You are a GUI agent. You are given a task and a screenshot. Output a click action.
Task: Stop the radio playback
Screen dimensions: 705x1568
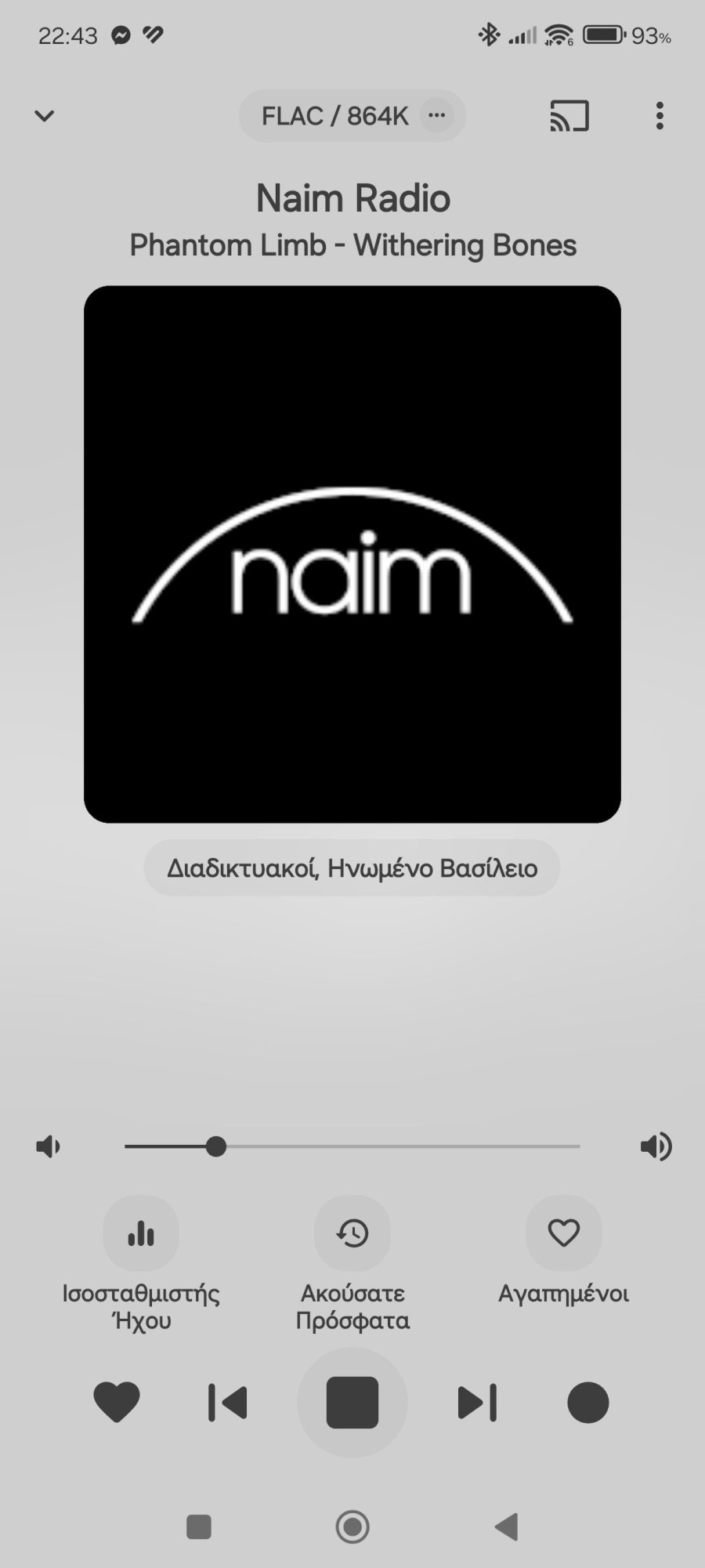[x=352, y=1402]
